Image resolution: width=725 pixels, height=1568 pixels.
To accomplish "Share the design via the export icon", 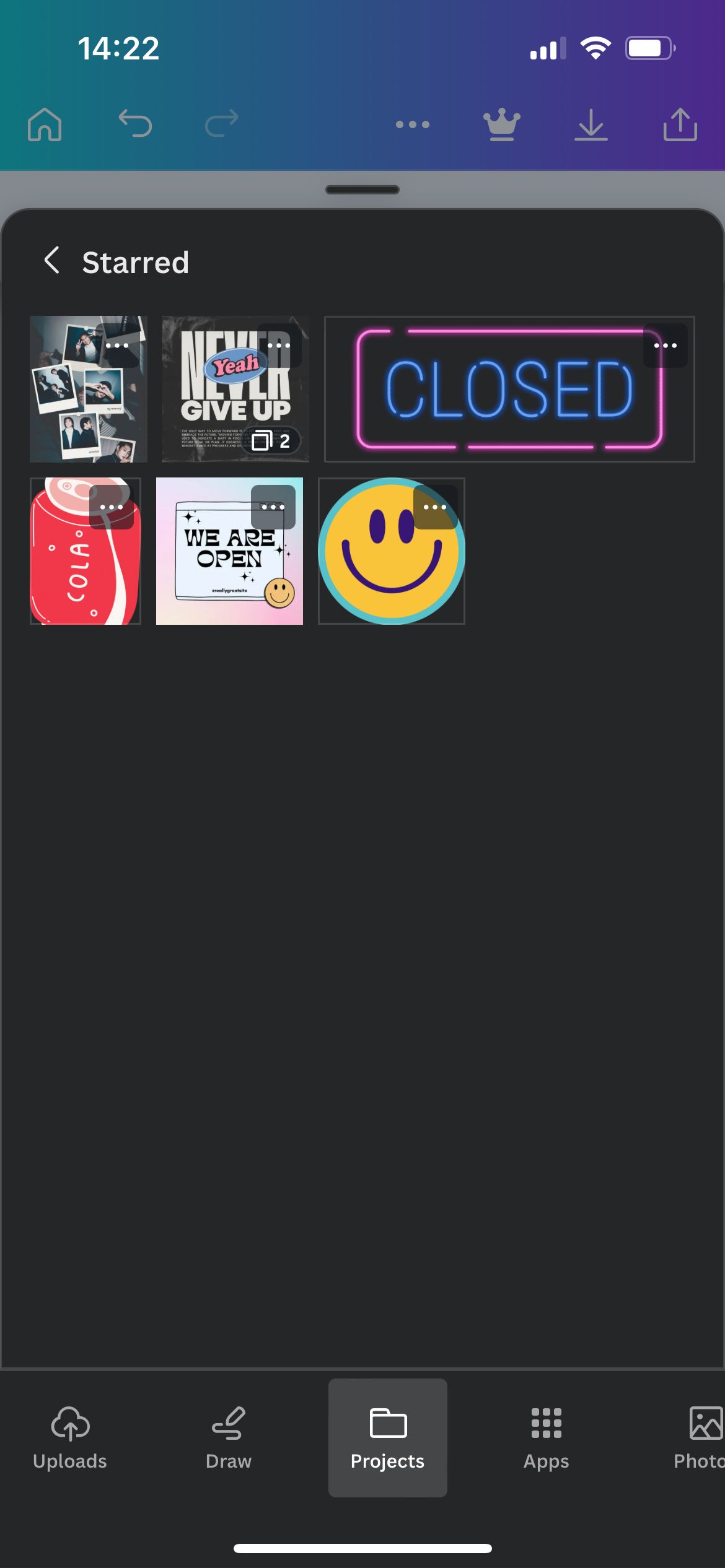I will [x=680, y=124].
